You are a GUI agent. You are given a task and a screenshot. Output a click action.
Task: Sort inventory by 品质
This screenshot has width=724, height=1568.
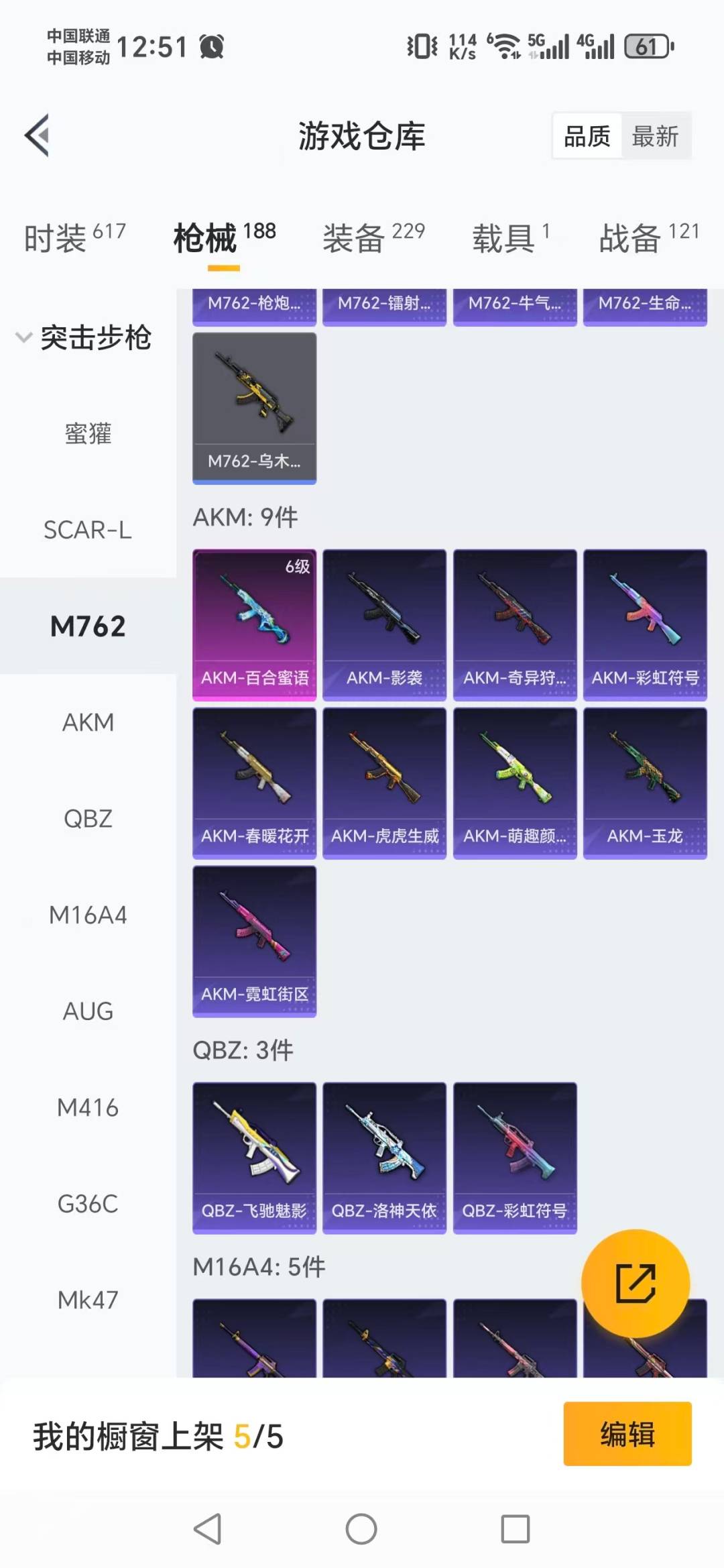click(587, 136)
